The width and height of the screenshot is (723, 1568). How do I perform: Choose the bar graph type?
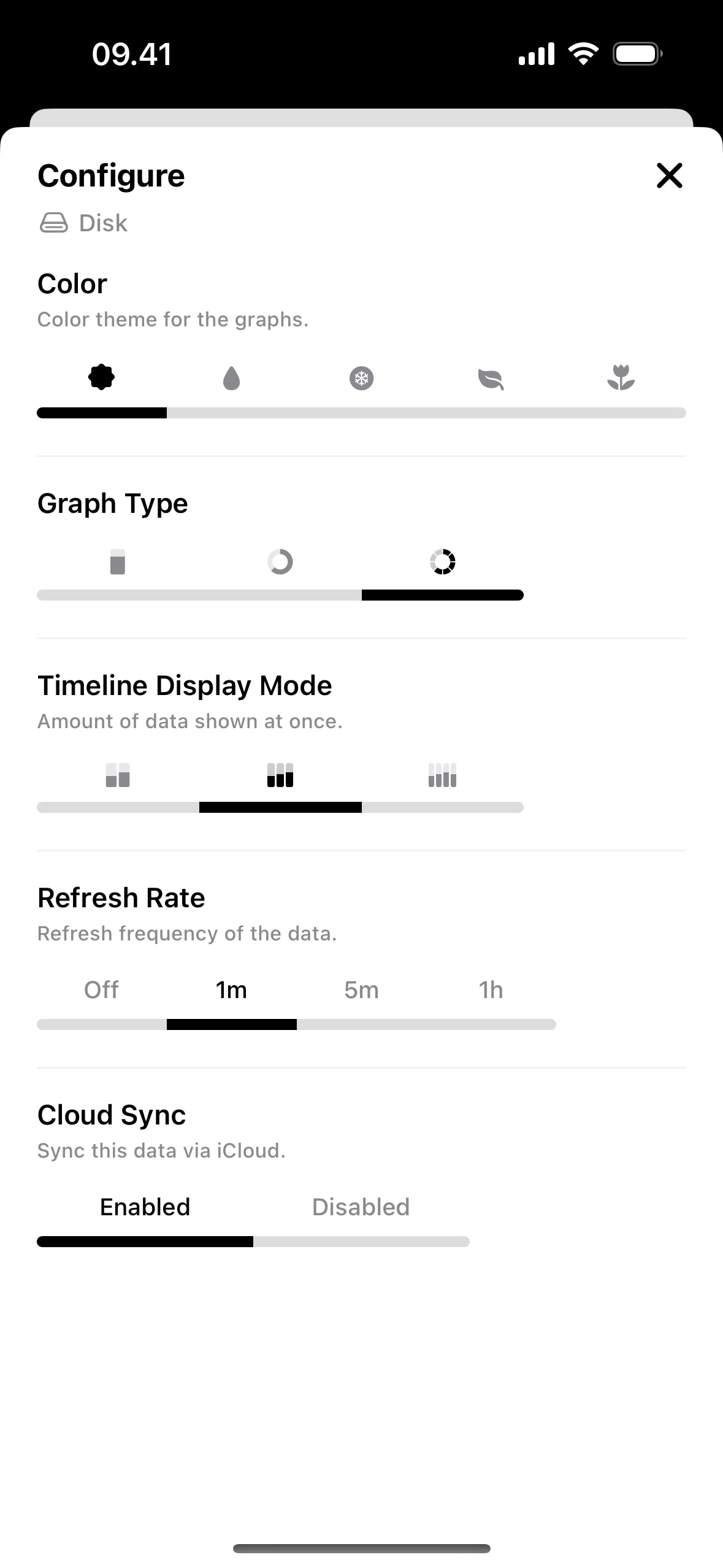[117, 561]
